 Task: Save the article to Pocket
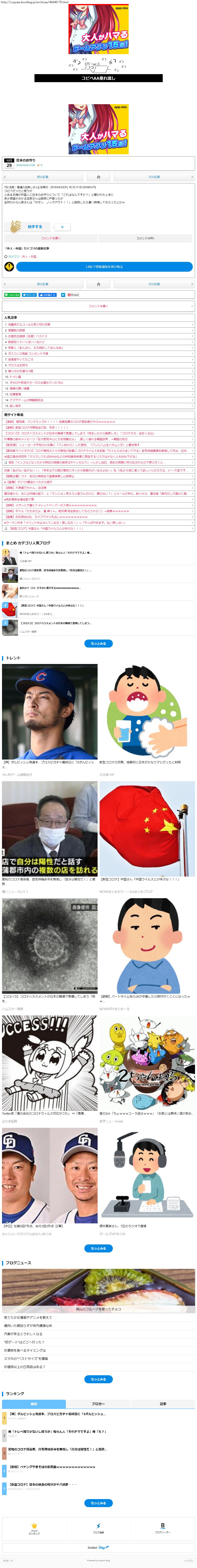73,295
